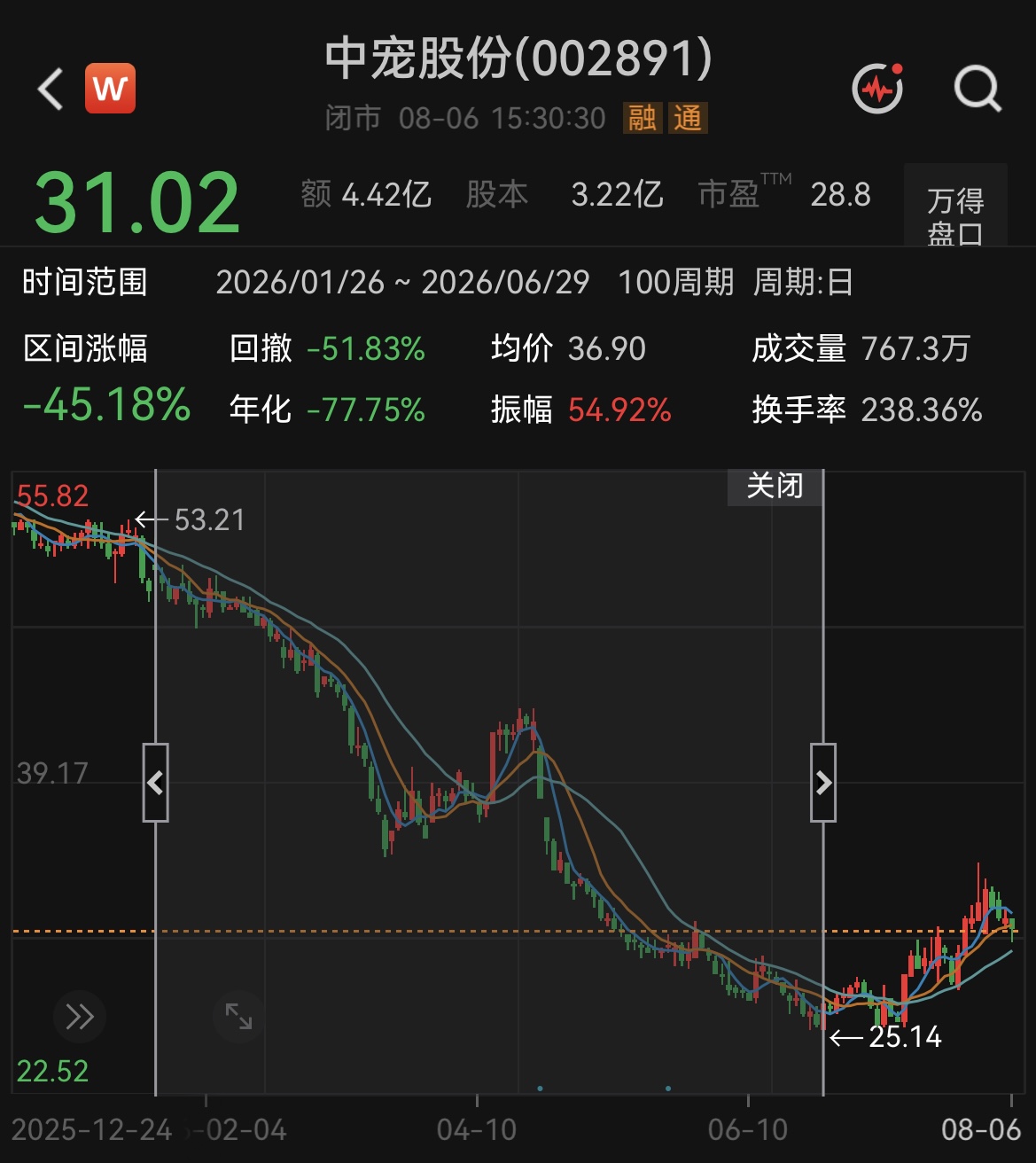Expand chart to fullscreen
1036x1163 pixels.
(238, 1017)
